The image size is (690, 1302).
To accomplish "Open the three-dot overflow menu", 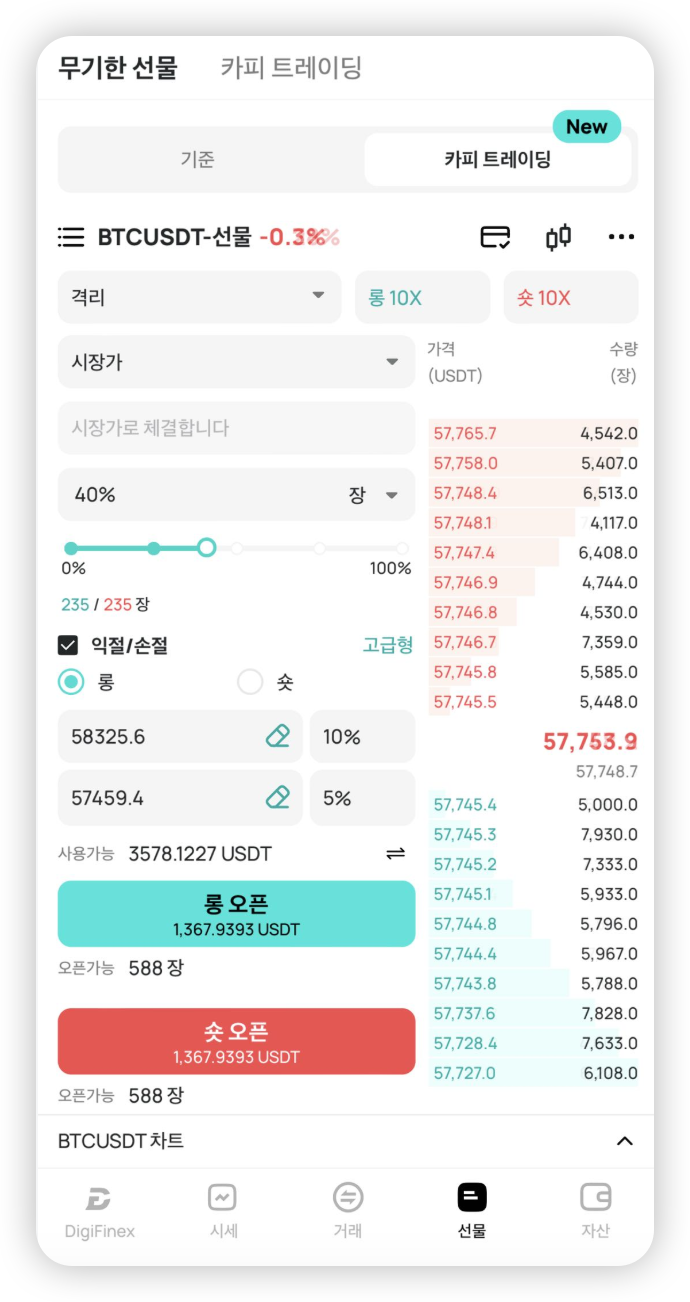I will coord(621,237).
